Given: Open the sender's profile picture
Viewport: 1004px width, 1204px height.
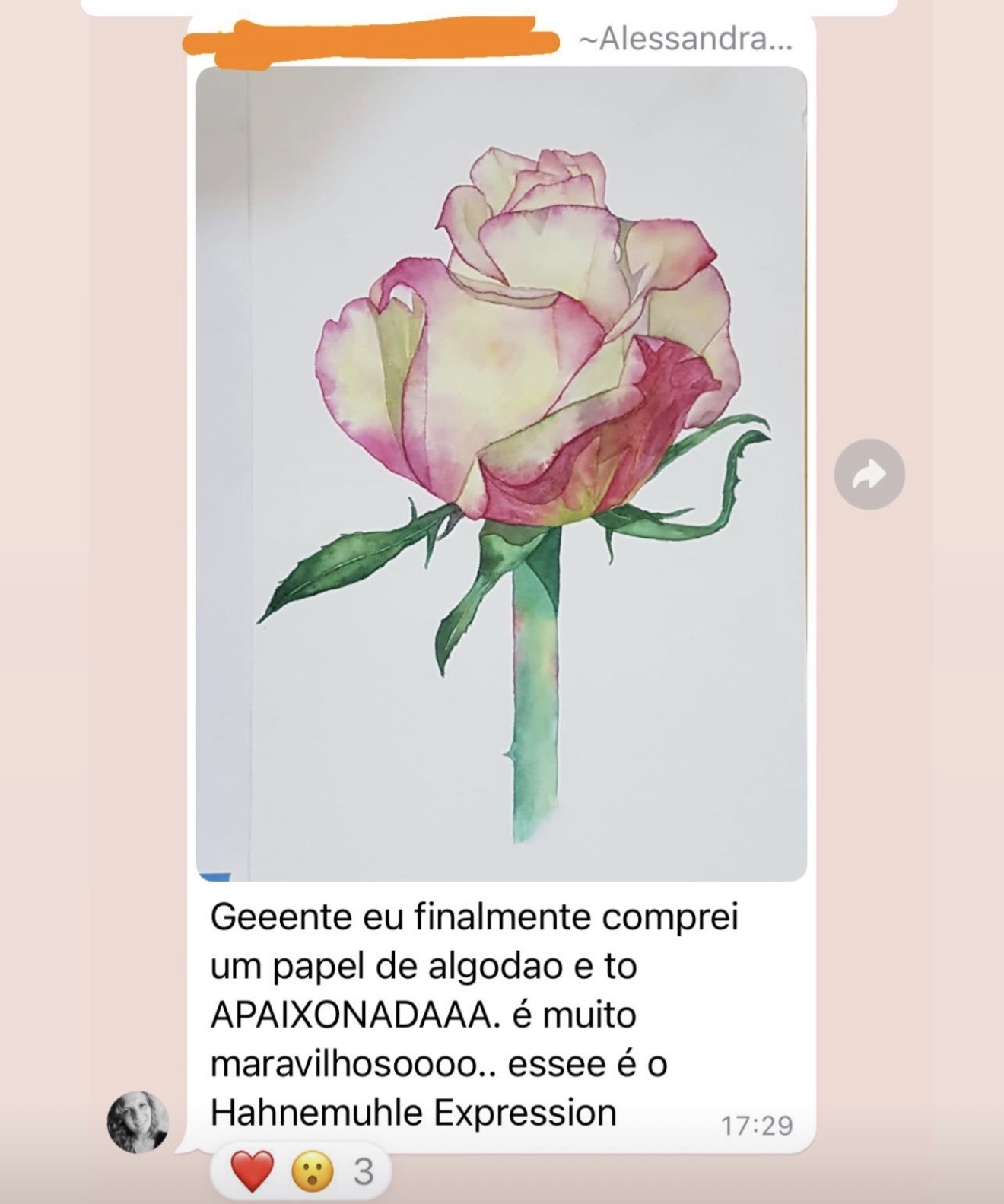Looking at the screenshot, I should [x=138, y=1122].
